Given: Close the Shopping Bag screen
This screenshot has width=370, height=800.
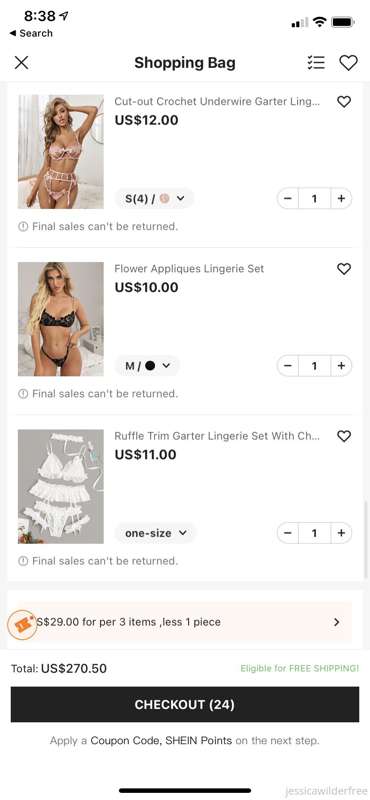Looking at the screenshot, I should [x=21, y=63].
